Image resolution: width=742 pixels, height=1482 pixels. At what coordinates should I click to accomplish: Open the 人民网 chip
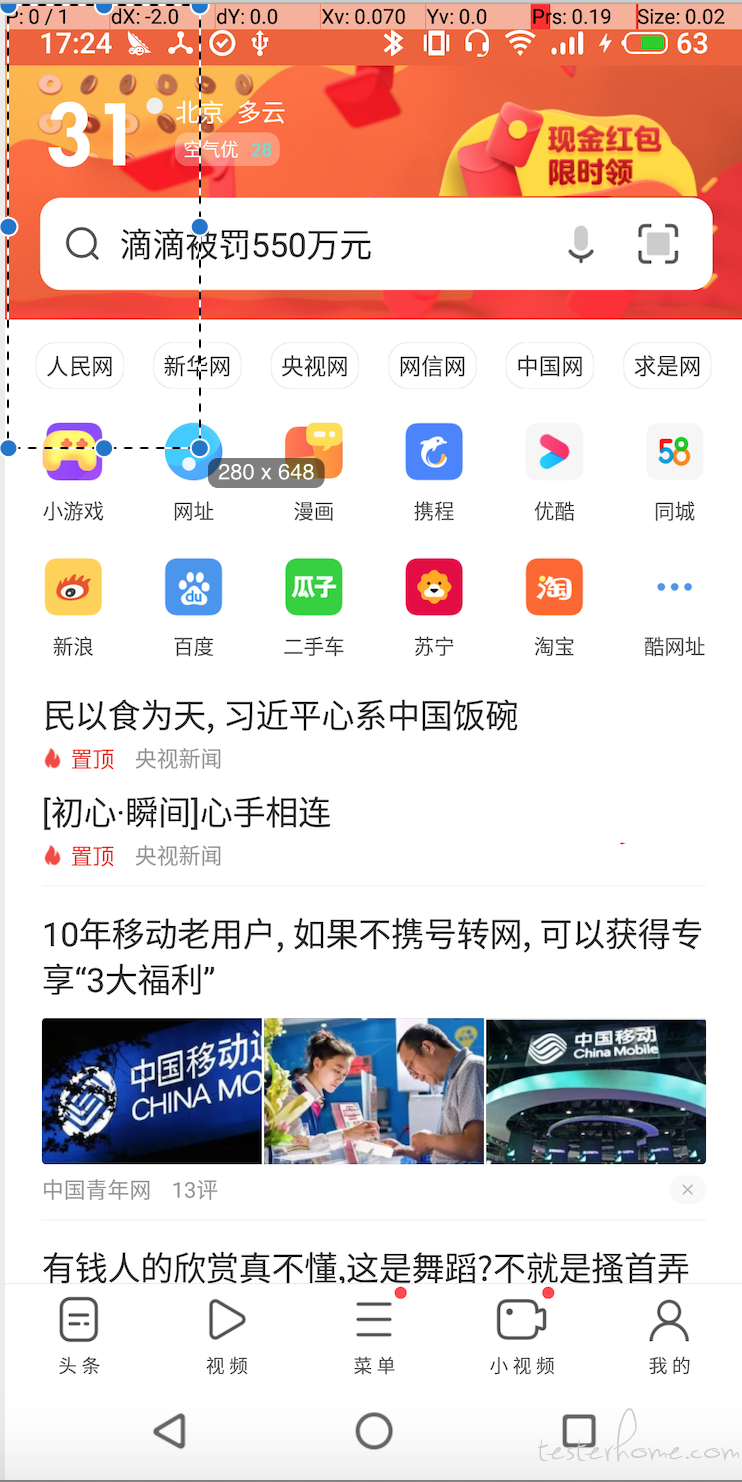point(80,367)
